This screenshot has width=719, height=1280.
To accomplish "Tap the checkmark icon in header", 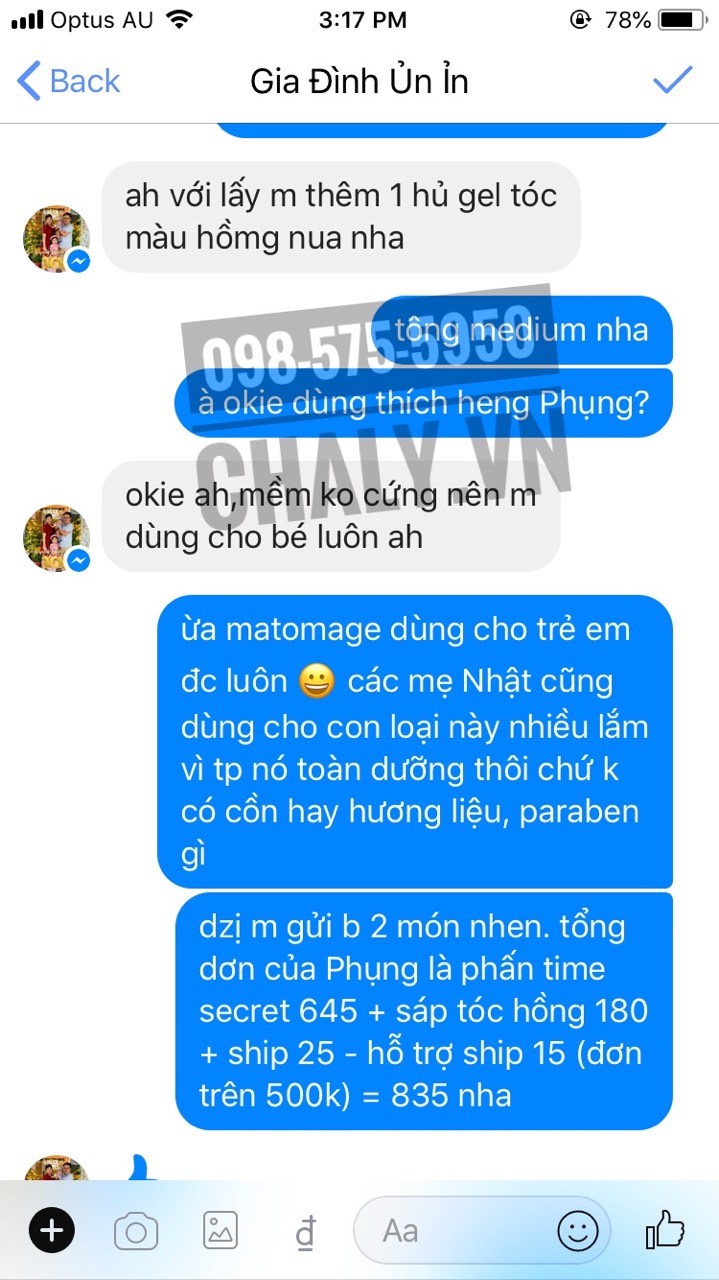I will (672, 80).
